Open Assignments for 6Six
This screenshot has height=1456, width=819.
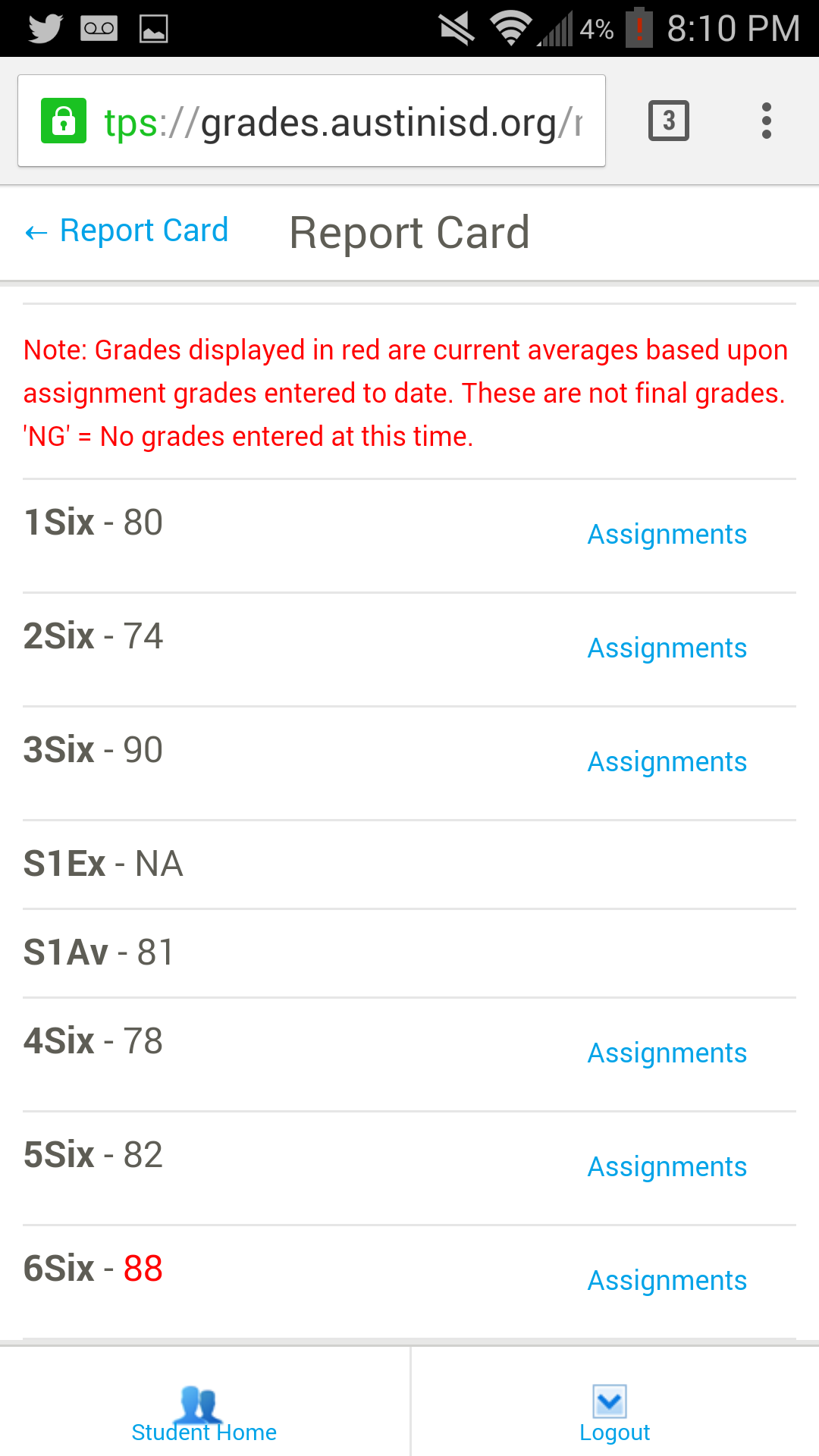tap(667, 1281)
